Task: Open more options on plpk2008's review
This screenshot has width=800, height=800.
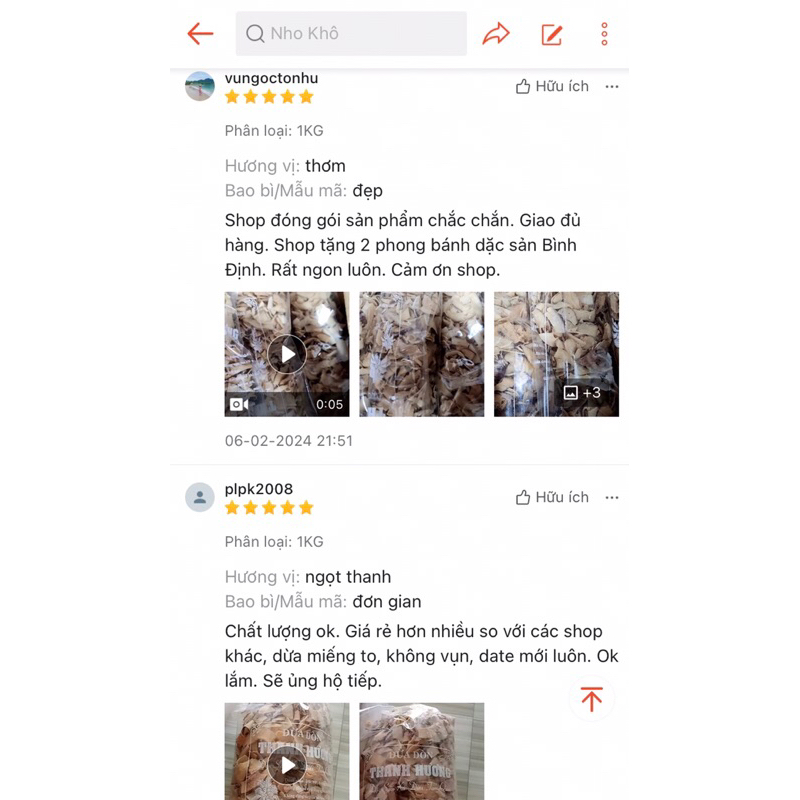Action: (612, 498)
